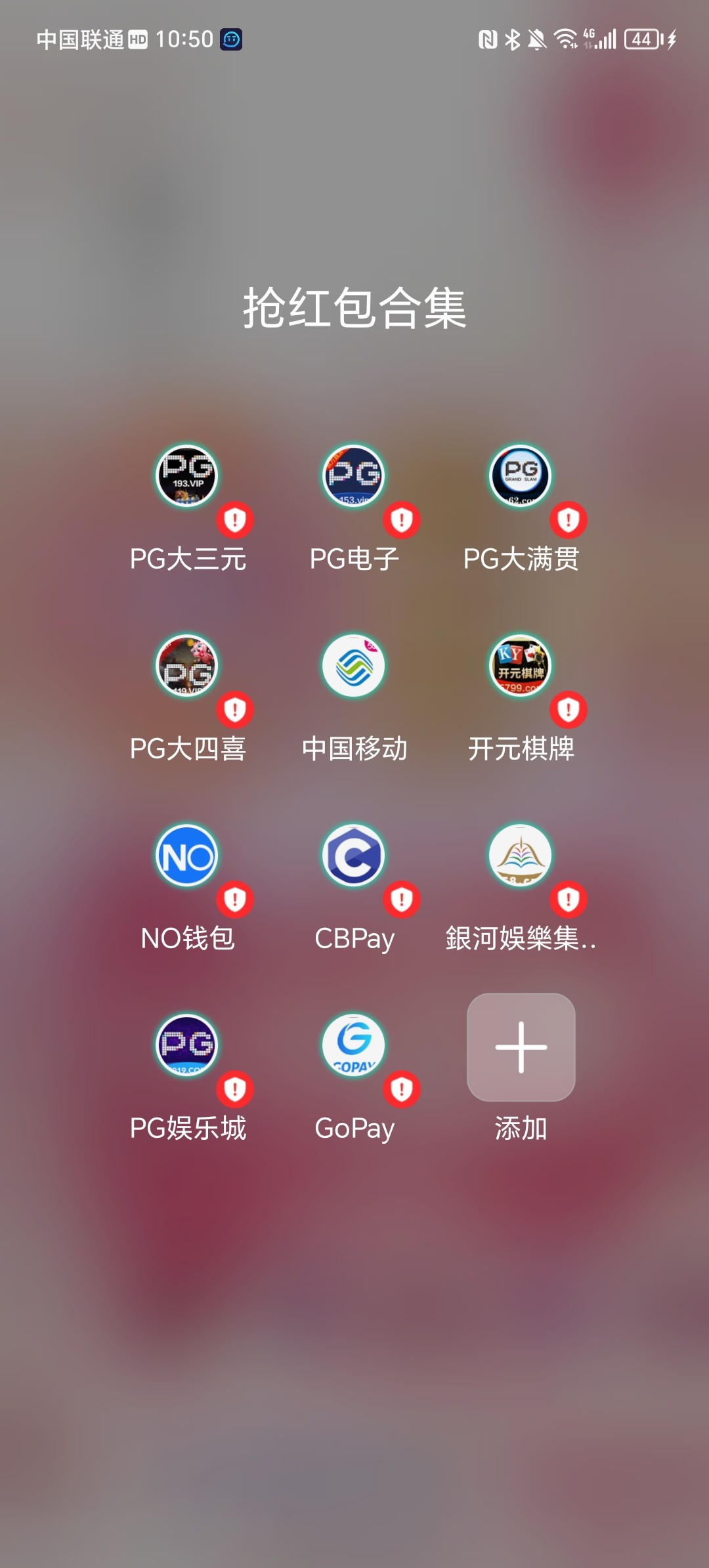This screenshot has height=1568, width=709.
Task: Open the PG大三元 app
Action: (186, 477)
